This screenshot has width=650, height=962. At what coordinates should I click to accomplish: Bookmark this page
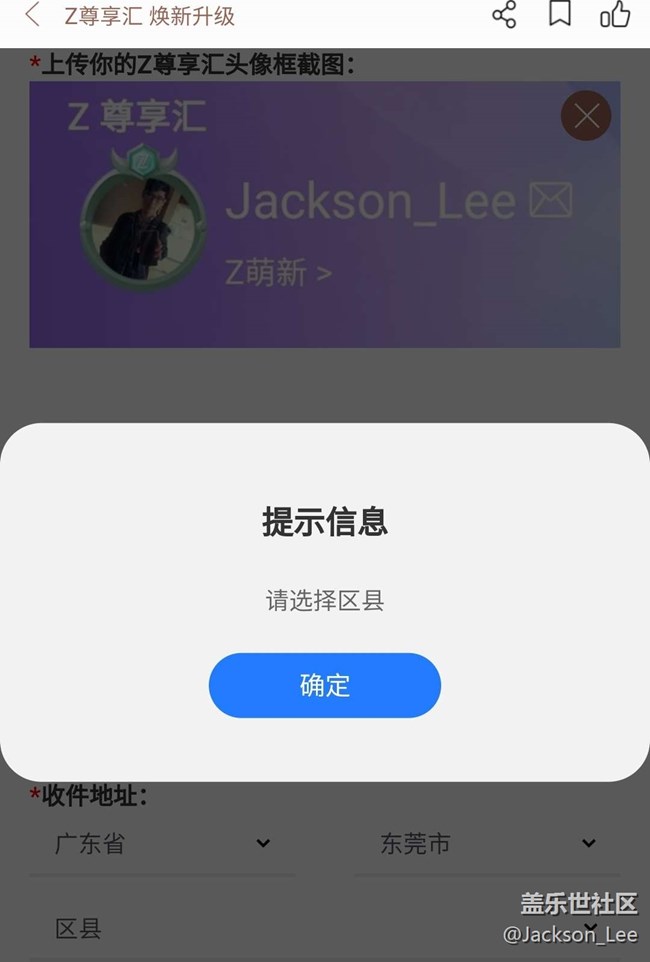pos(560,15)
